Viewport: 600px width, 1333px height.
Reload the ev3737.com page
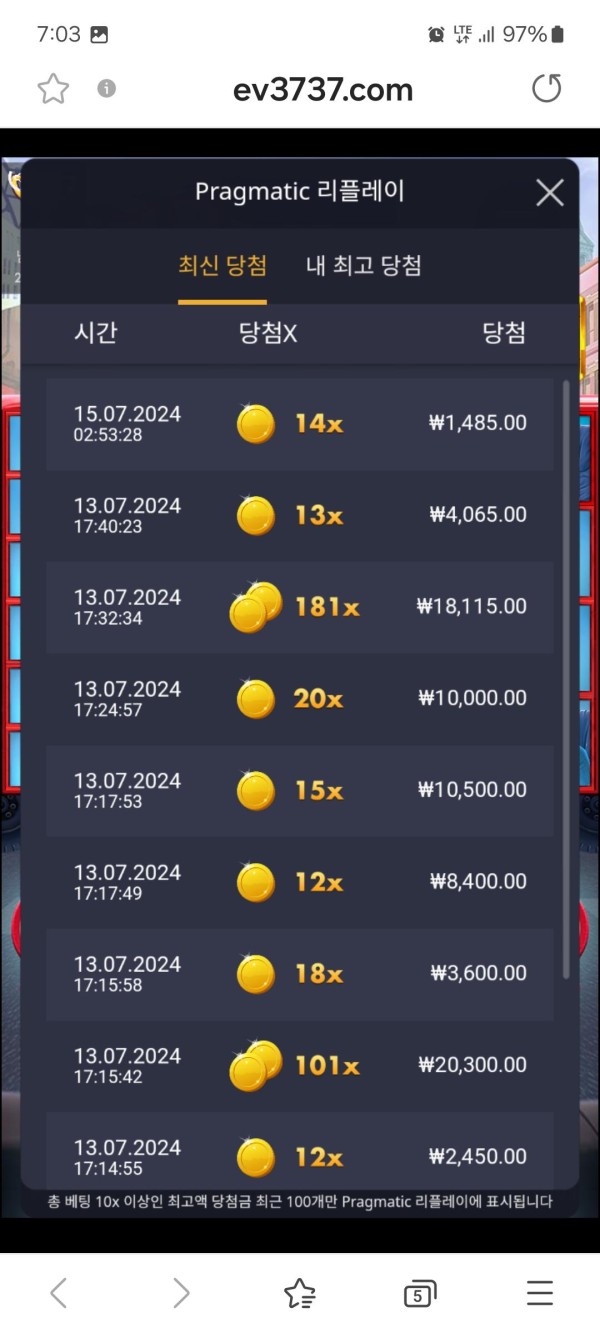tap(546, 90)
